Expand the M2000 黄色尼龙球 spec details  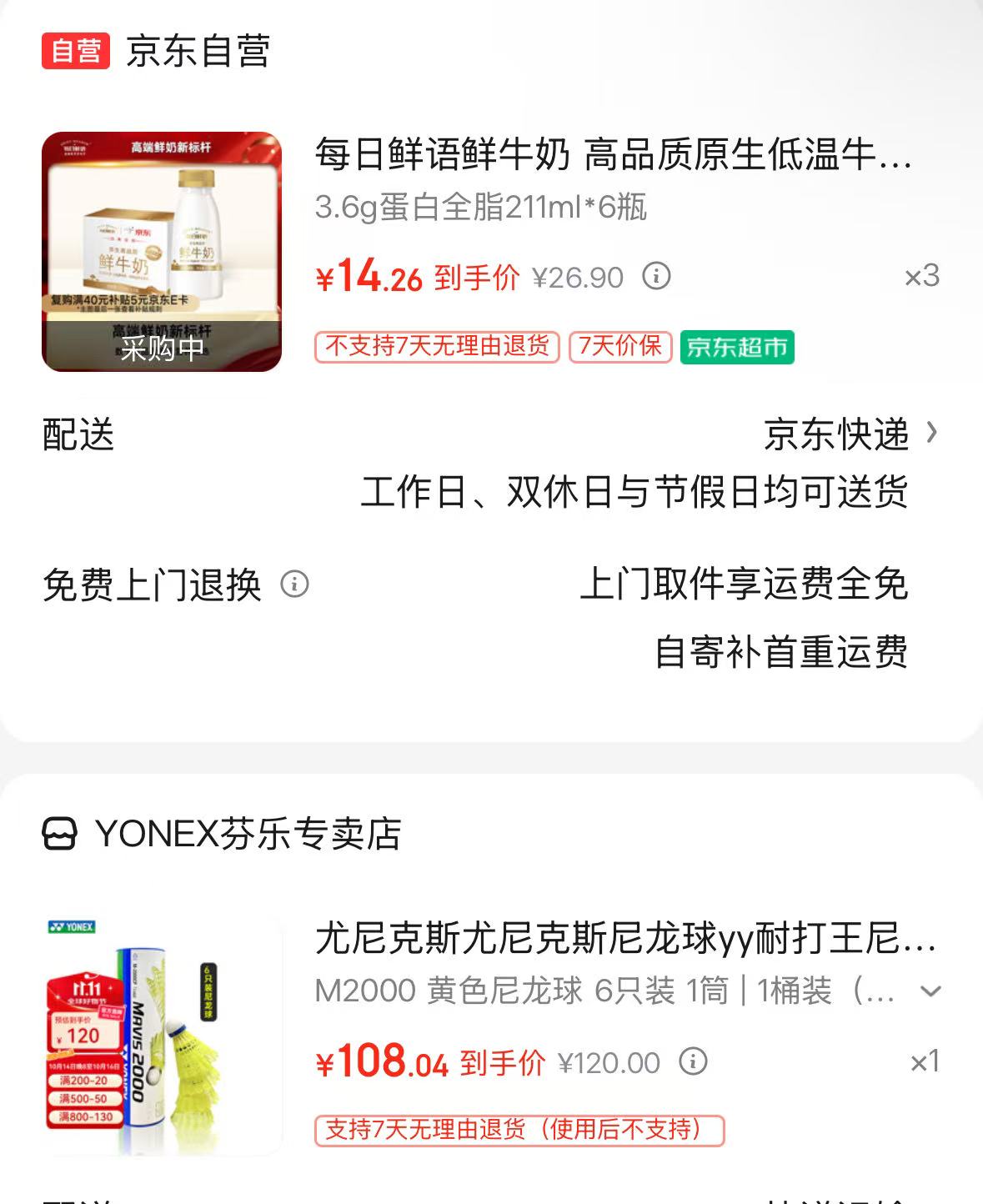pyautogui.click(x=930, y=991)
